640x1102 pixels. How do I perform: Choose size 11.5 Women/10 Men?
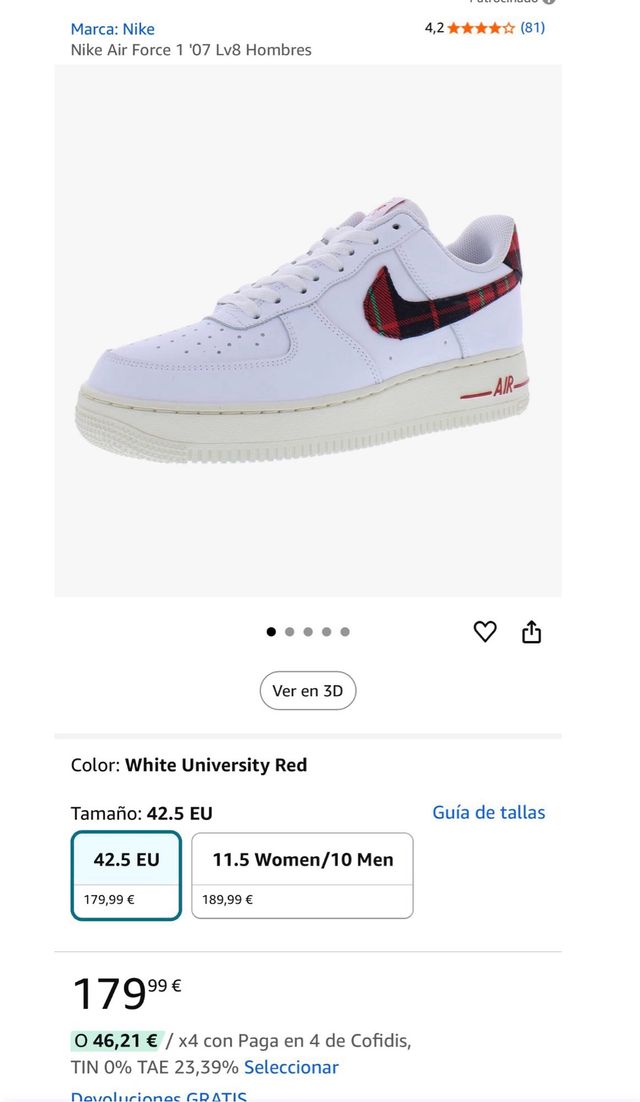[x=302, y=875]
